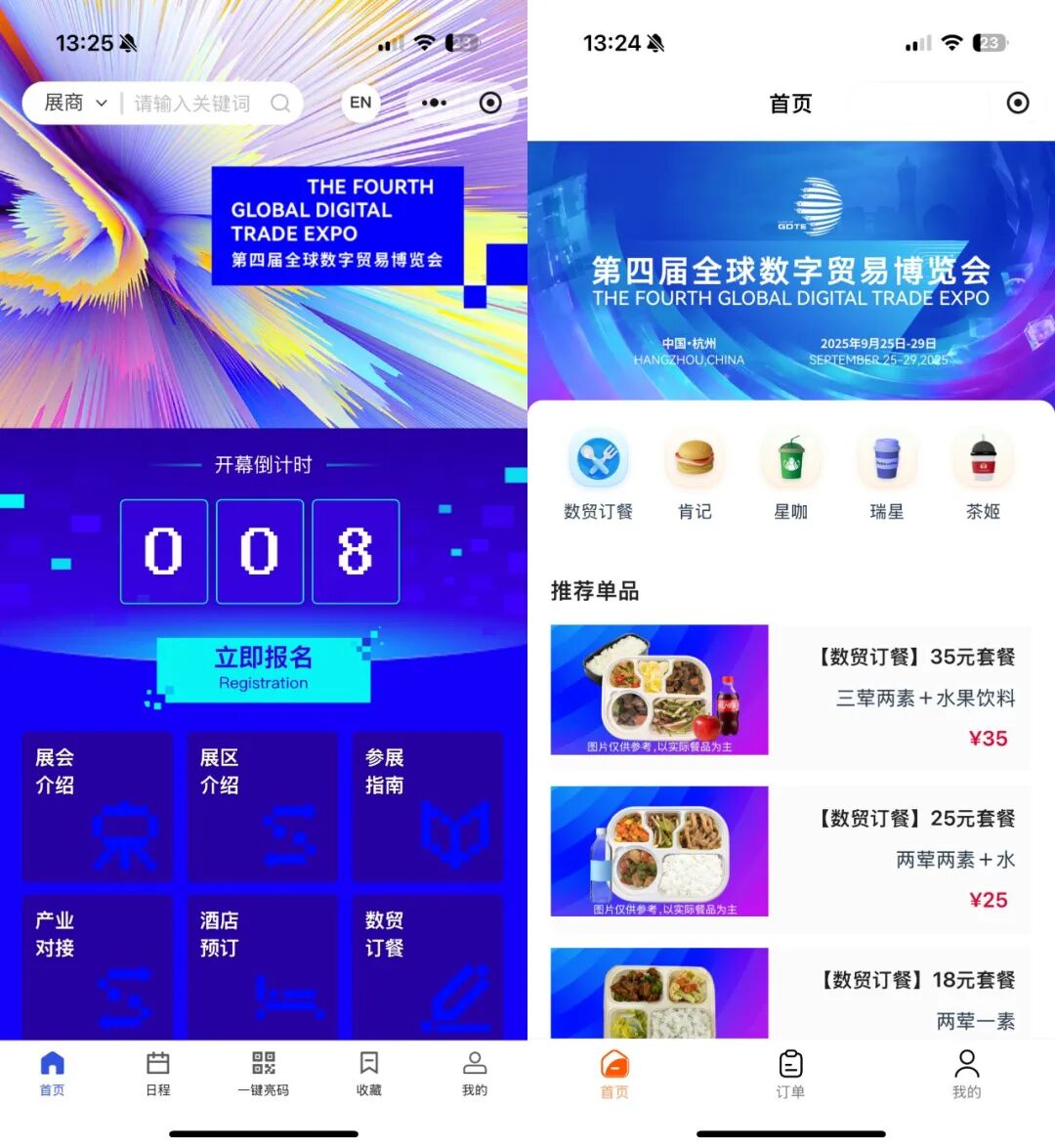Open the 一键亮码 tab
The height and width of the screenshot is (1148, 1055).
coord(264,1073)
